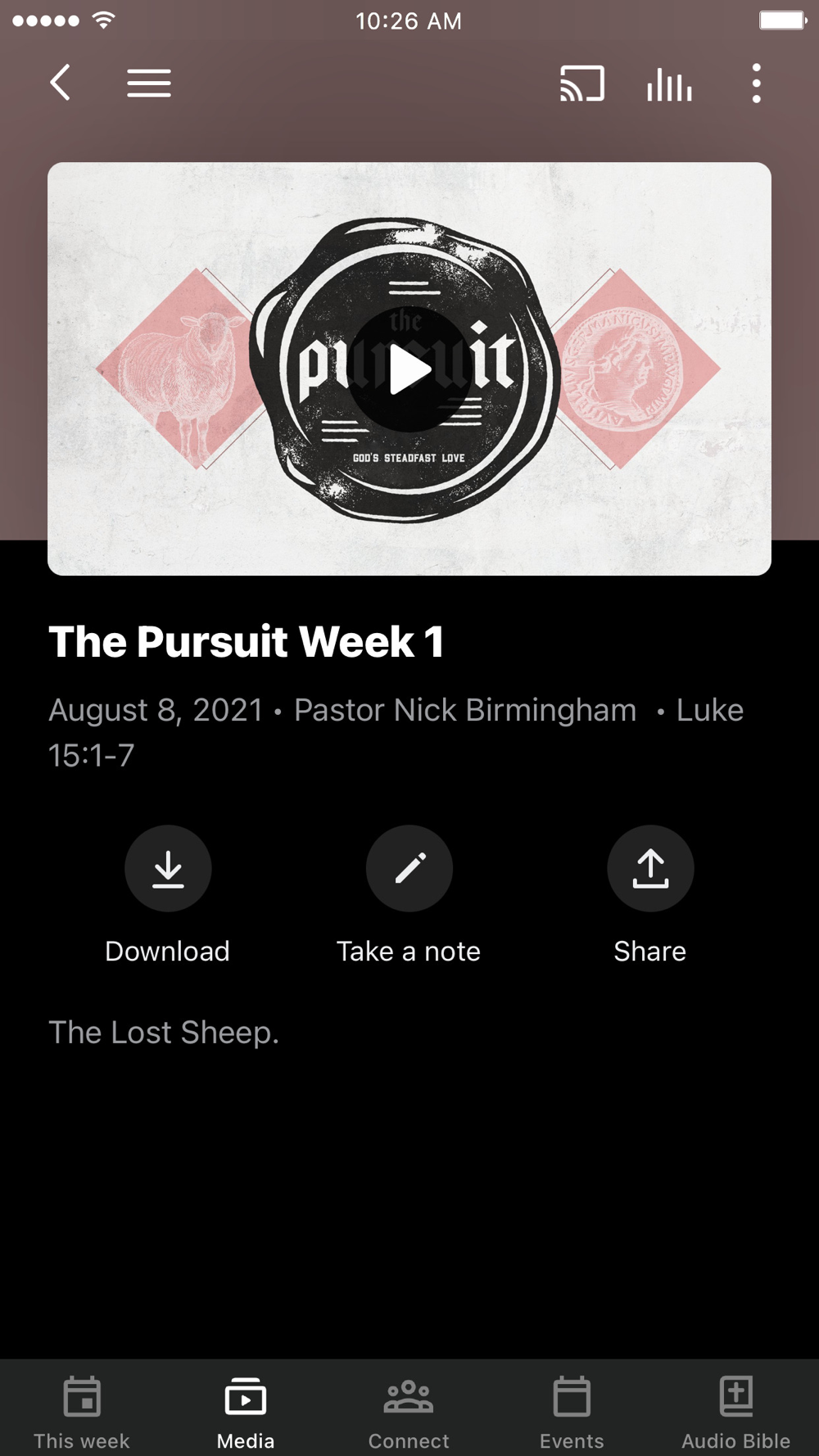This screenshot has height=1456, width=819.
Task: Play The Pursuit Week 1 video
Action: coord(409,369)
